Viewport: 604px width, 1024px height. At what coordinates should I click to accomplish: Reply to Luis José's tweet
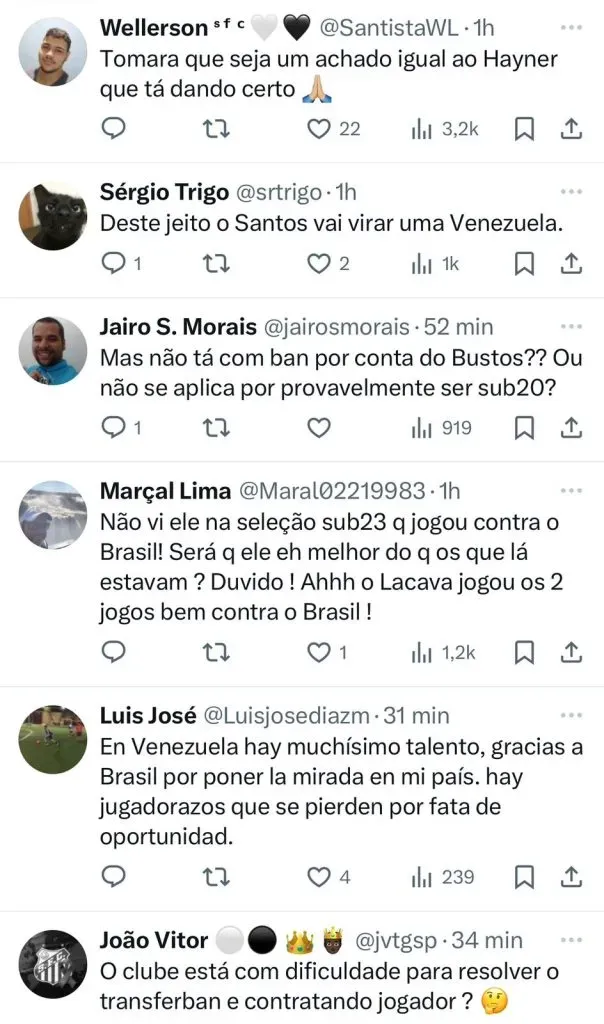[x=114, y=877]
